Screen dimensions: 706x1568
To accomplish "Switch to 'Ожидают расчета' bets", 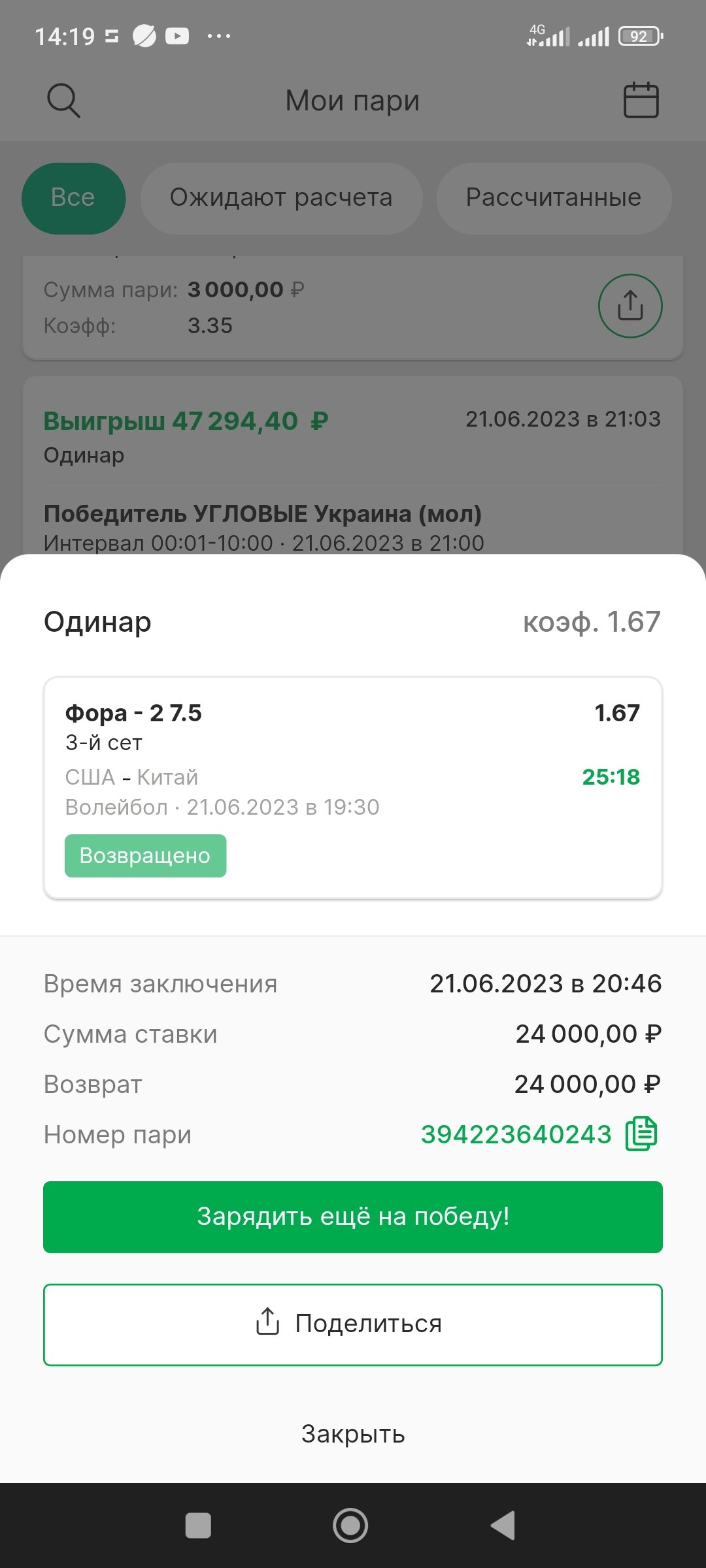I will coord(281,198).
